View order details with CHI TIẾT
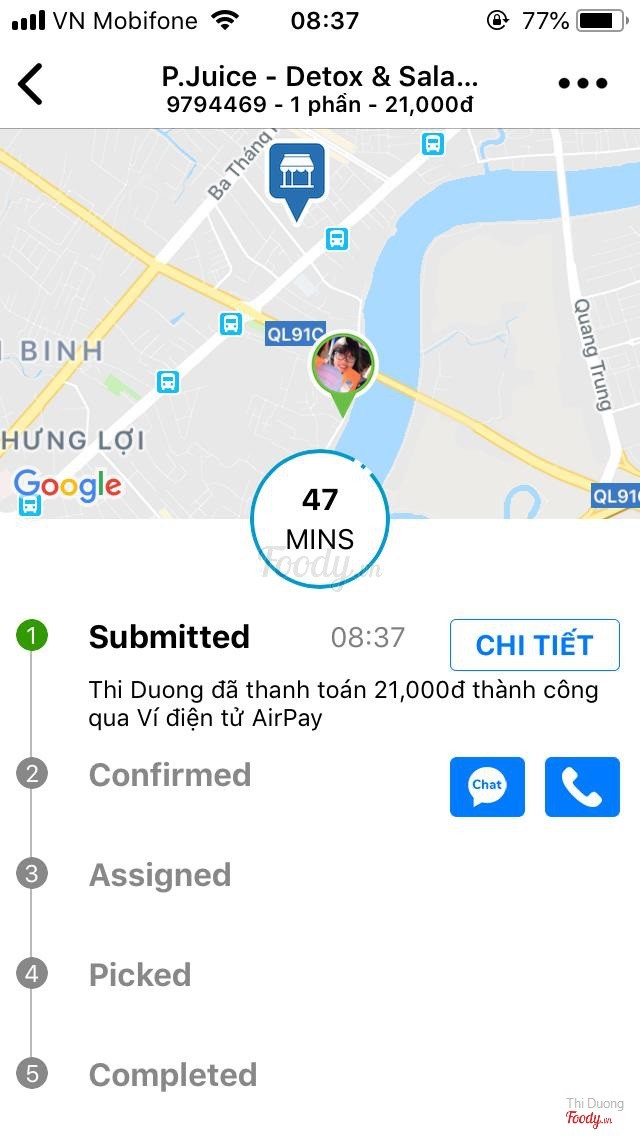This screenshot has height=1136, width=640. (534, 645)
